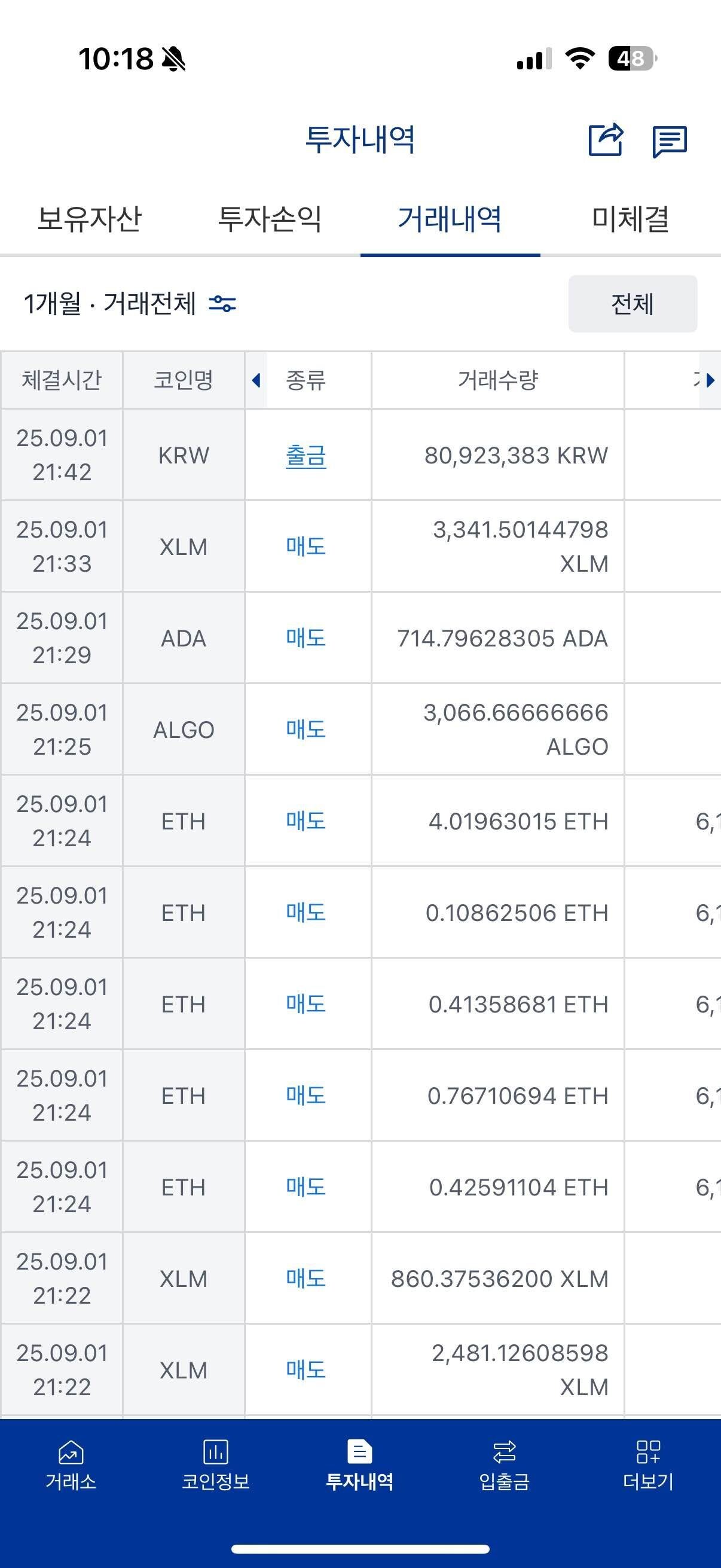721x1568 pixels.
Task: Tap the 전체 button
Action: pyautogui.click(x=632, y=304)
